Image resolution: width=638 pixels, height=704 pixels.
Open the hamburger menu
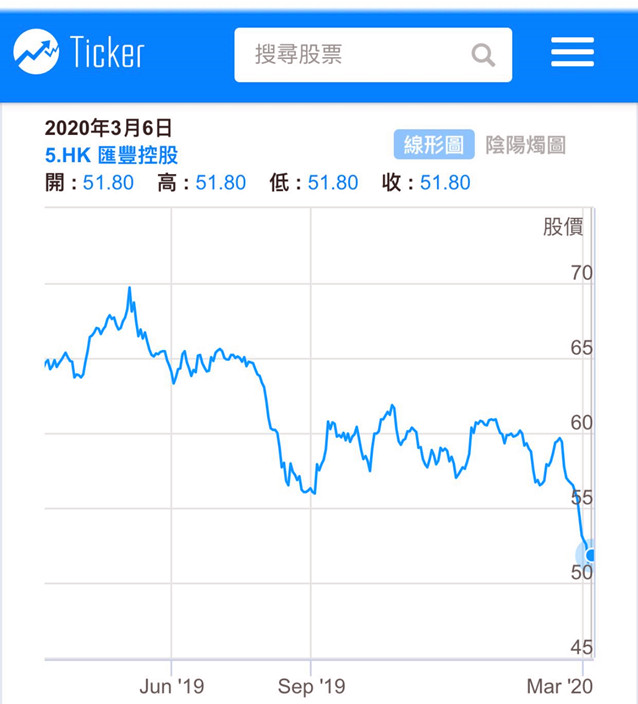coord(572,52)
